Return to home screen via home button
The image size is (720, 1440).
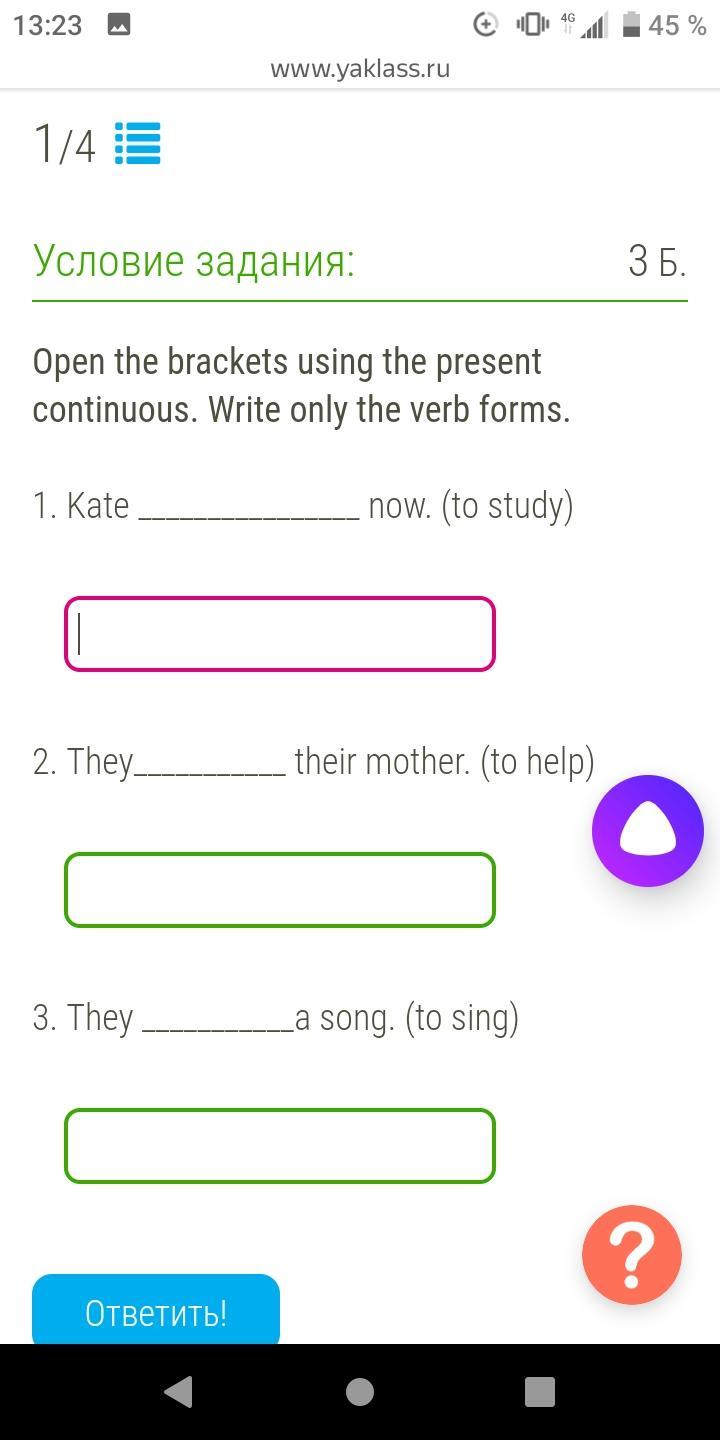[x=360, y=1392]
